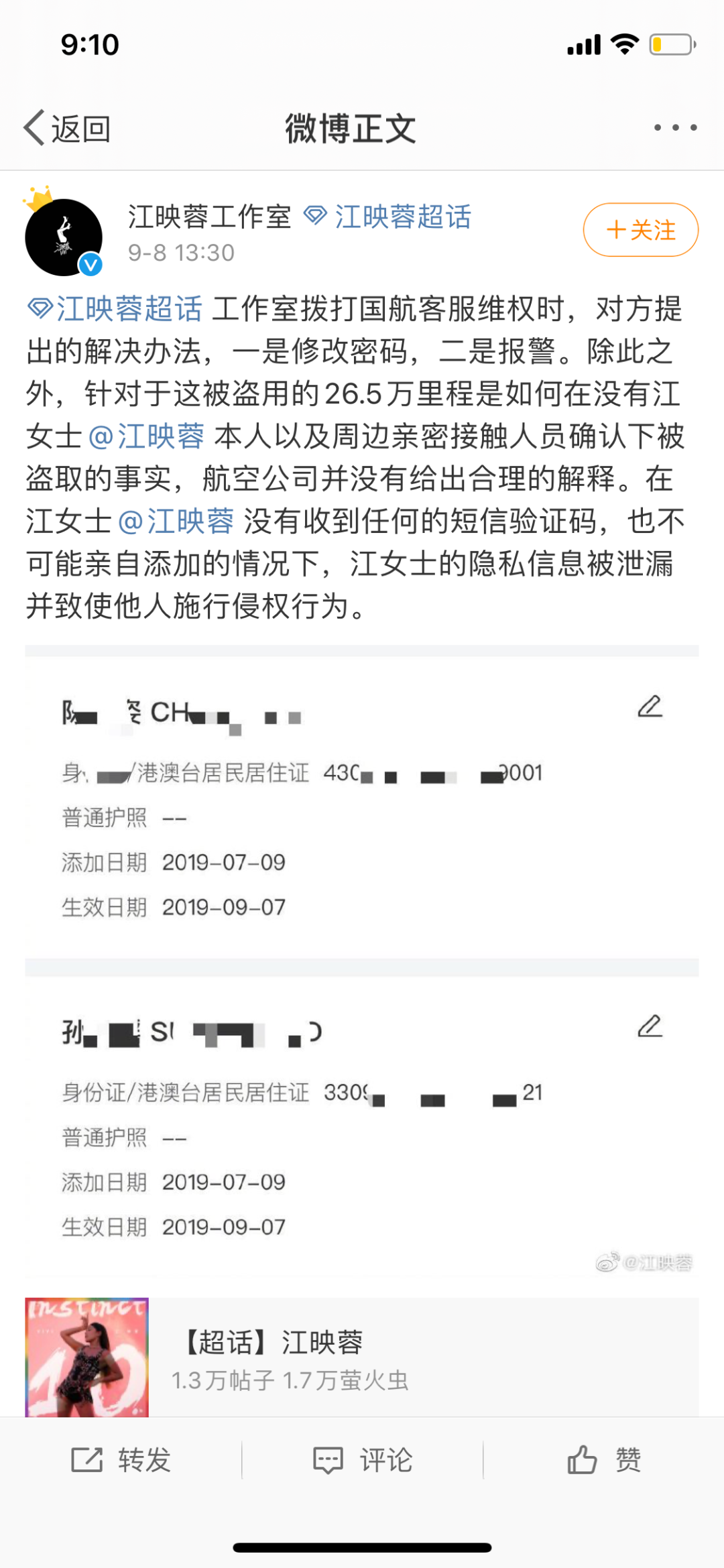The image size is (724, 1568).
Task: Open 江映蓉超话 link beside the account name
Action: click(389, 217)
